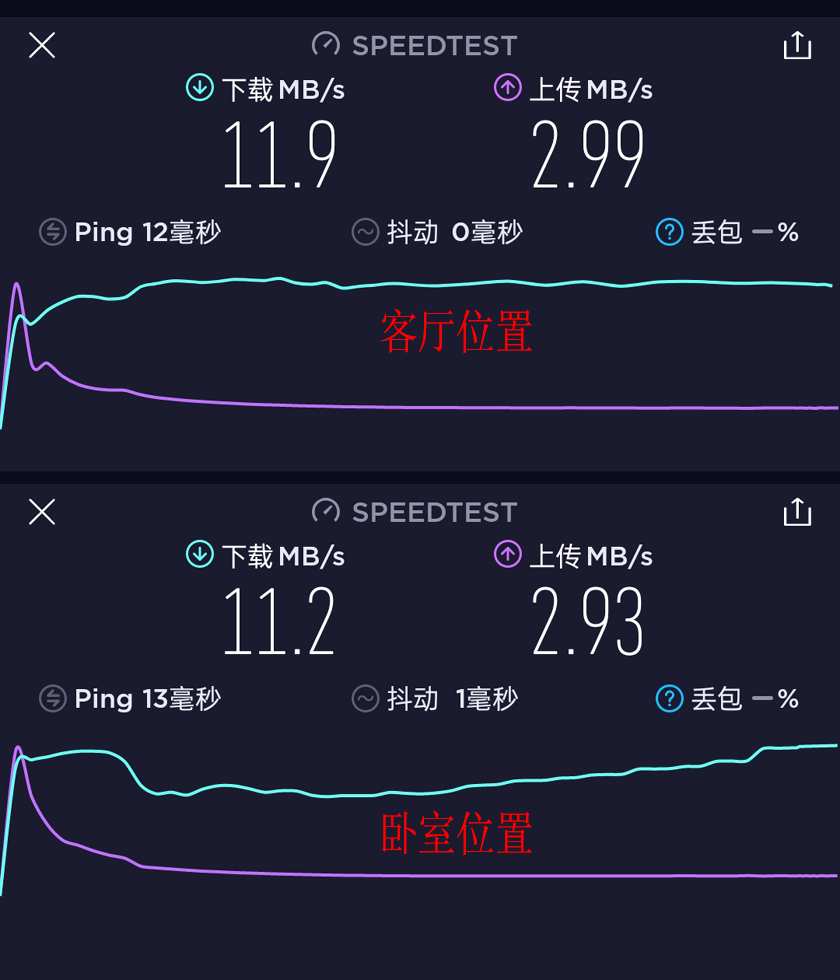The image size is (840, 980).
Task: Click the 客厅位置 red label on the graph
Action: point(455,330)
